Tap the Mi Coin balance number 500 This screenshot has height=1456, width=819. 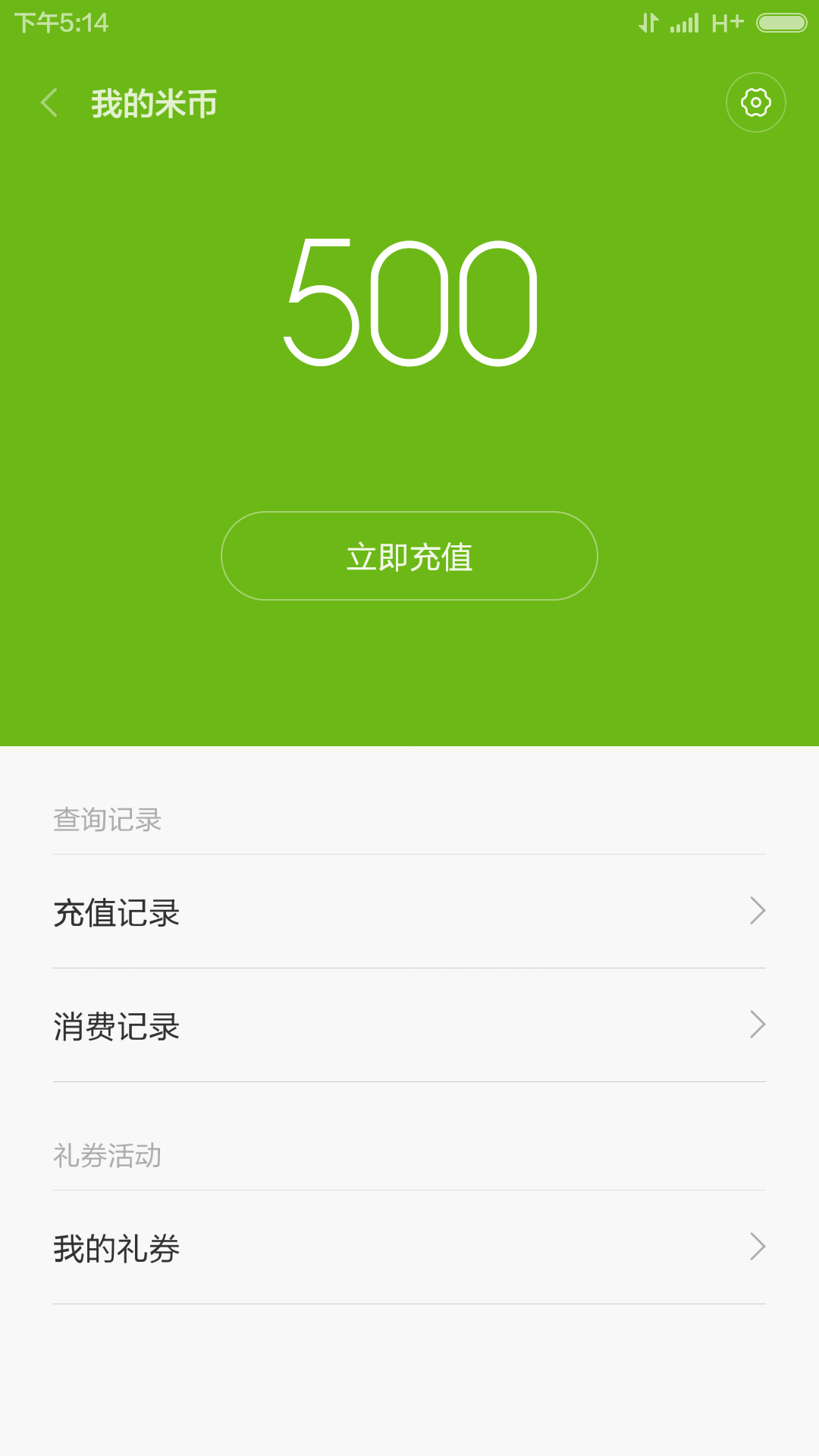pos(409,303)
